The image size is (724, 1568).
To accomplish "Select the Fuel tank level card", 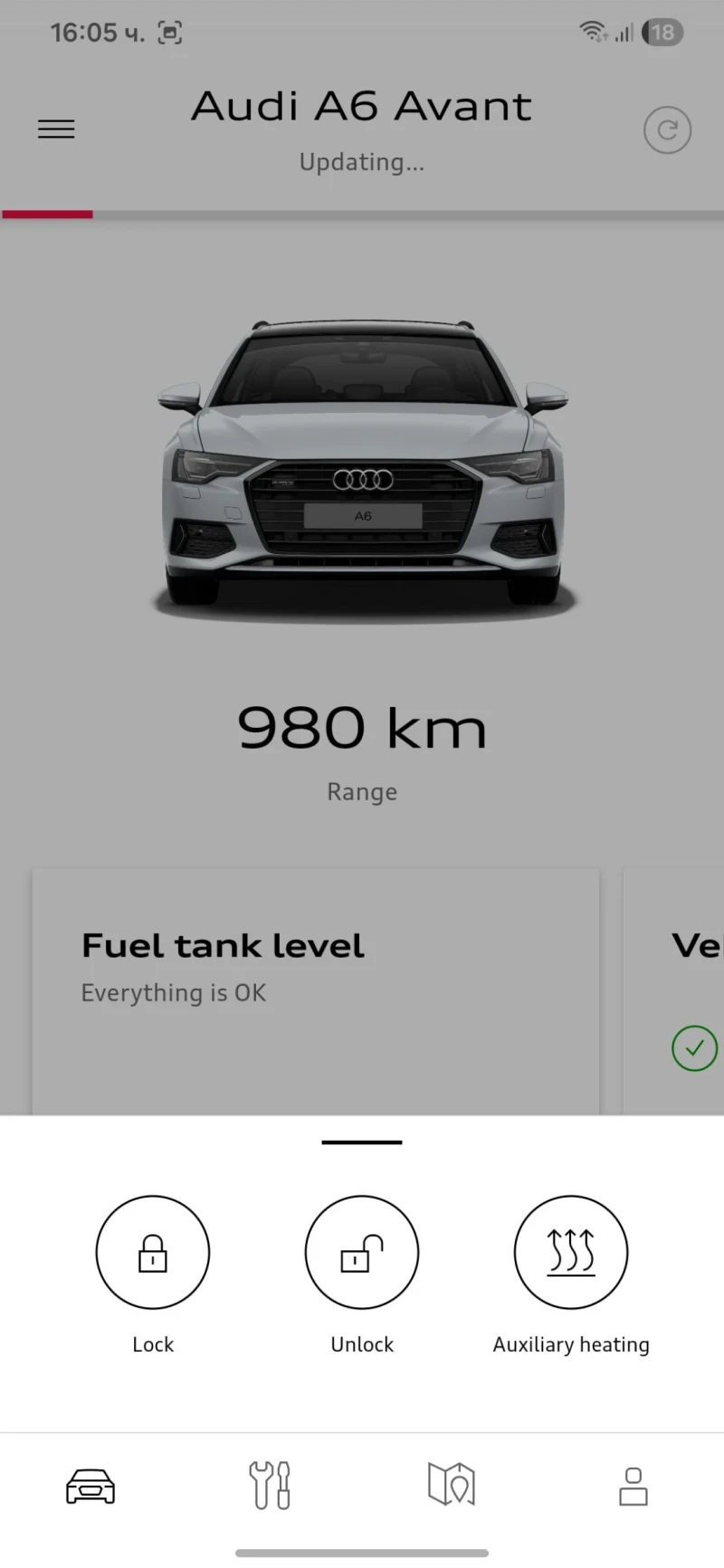I will pos(315,987).
